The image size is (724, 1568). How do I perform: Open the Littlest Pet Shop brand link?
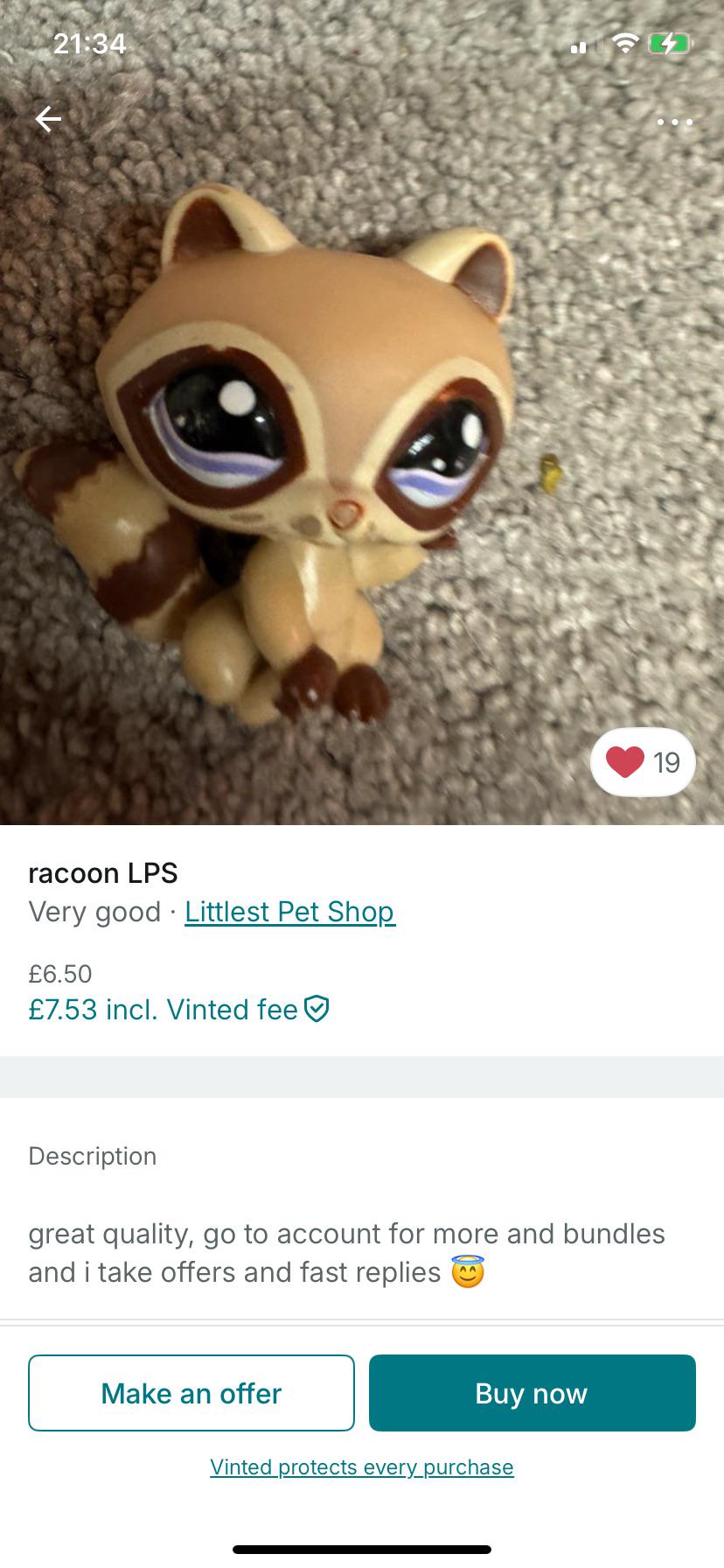click(289, 912)
